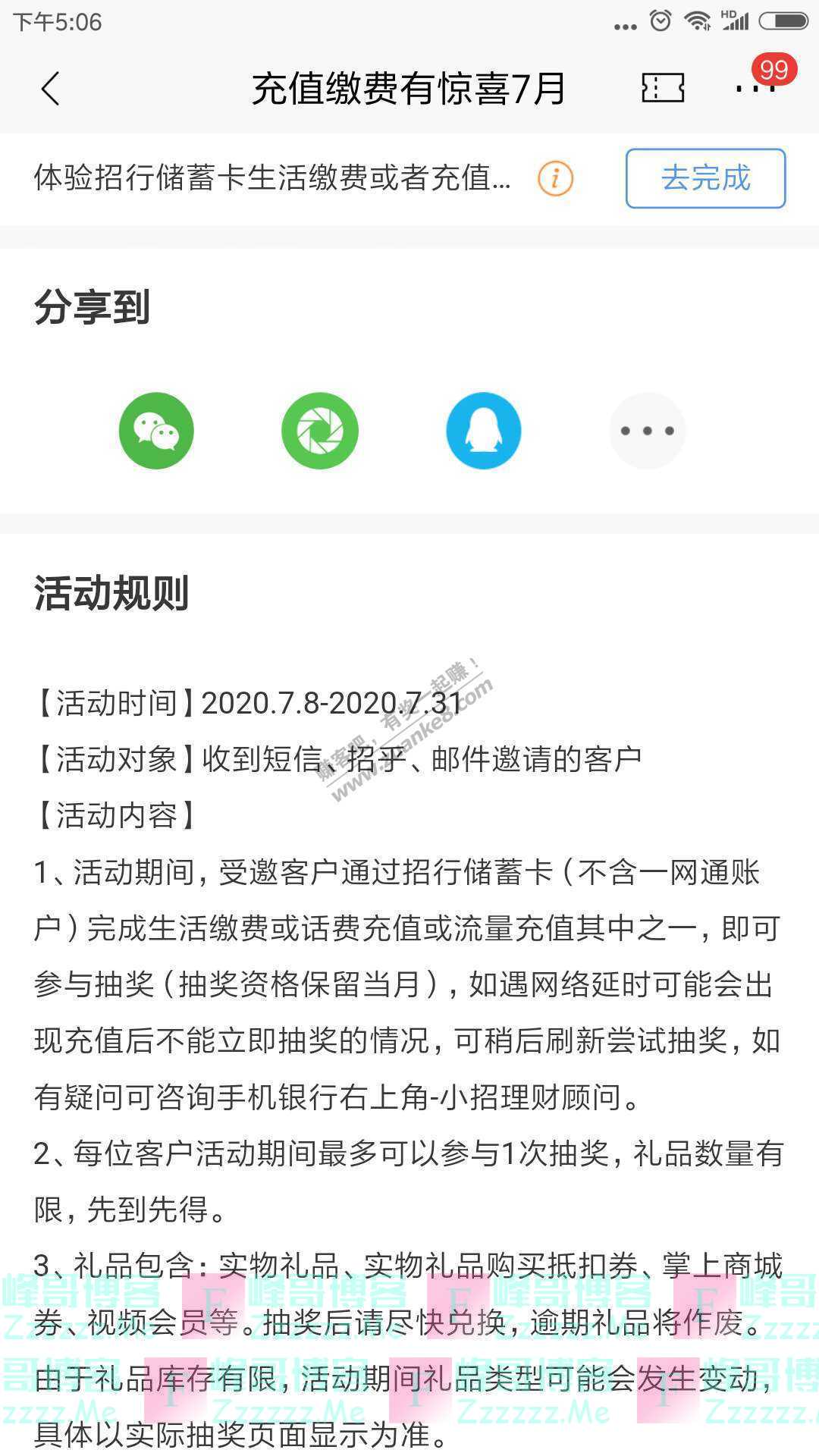Share via the QQ icon
Image resolution: width=819 pixels, height=1456 pixels.
click(x=484, y=430)
